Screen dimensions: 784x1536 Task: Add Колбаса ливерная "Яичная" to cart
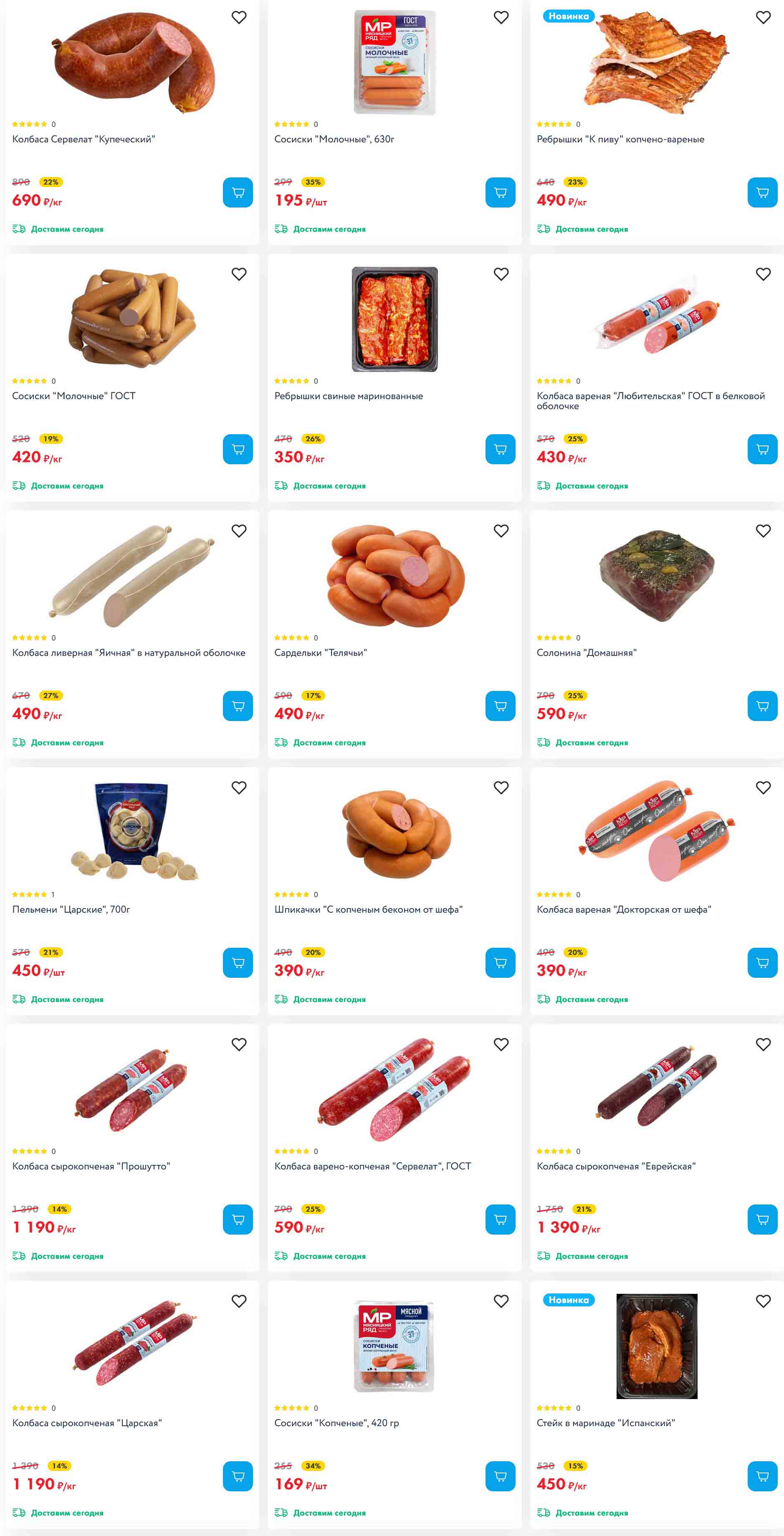(237, 706)
